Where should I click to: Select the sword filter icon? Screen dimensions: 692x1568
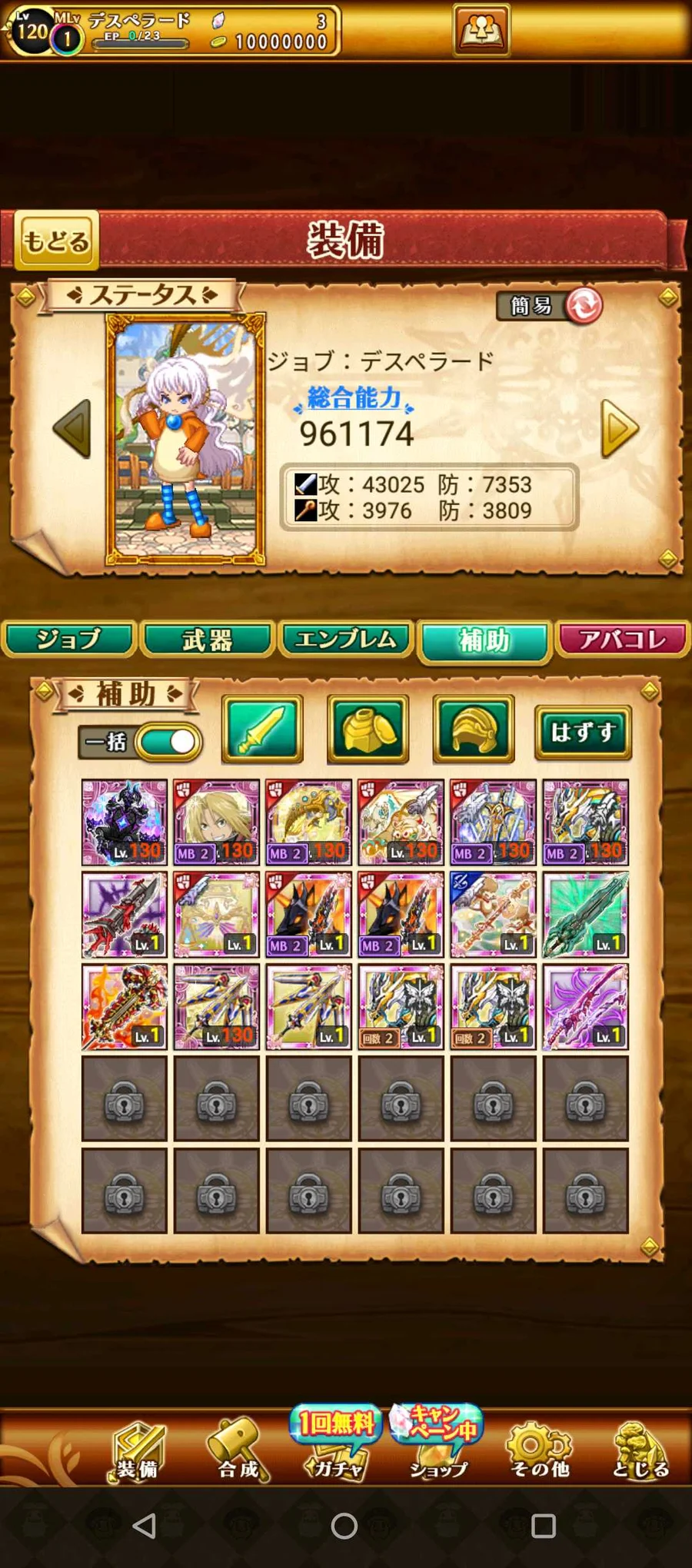(262, 729)
